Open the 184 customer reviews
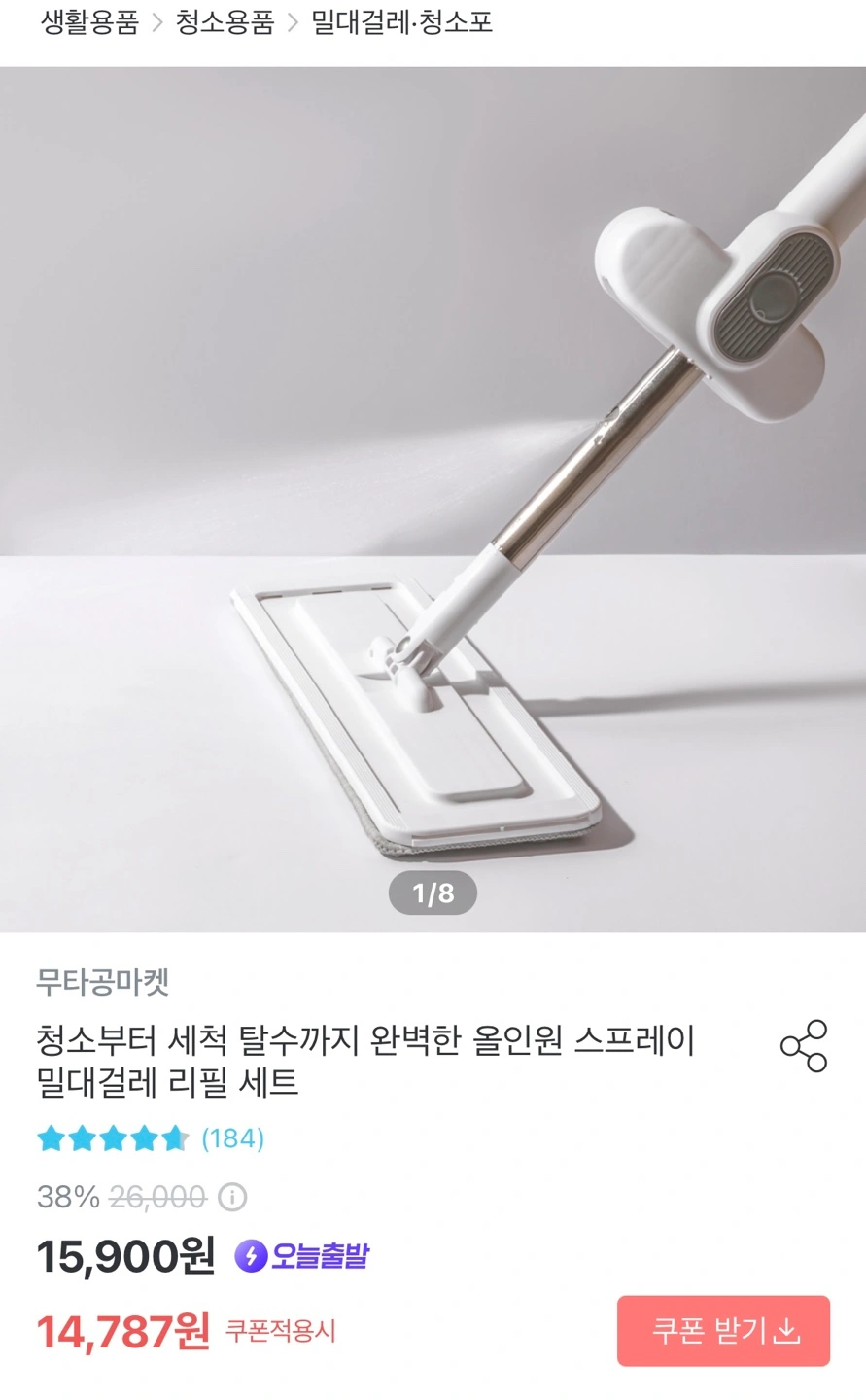 pyautogui.click(x=232, y=1137)
